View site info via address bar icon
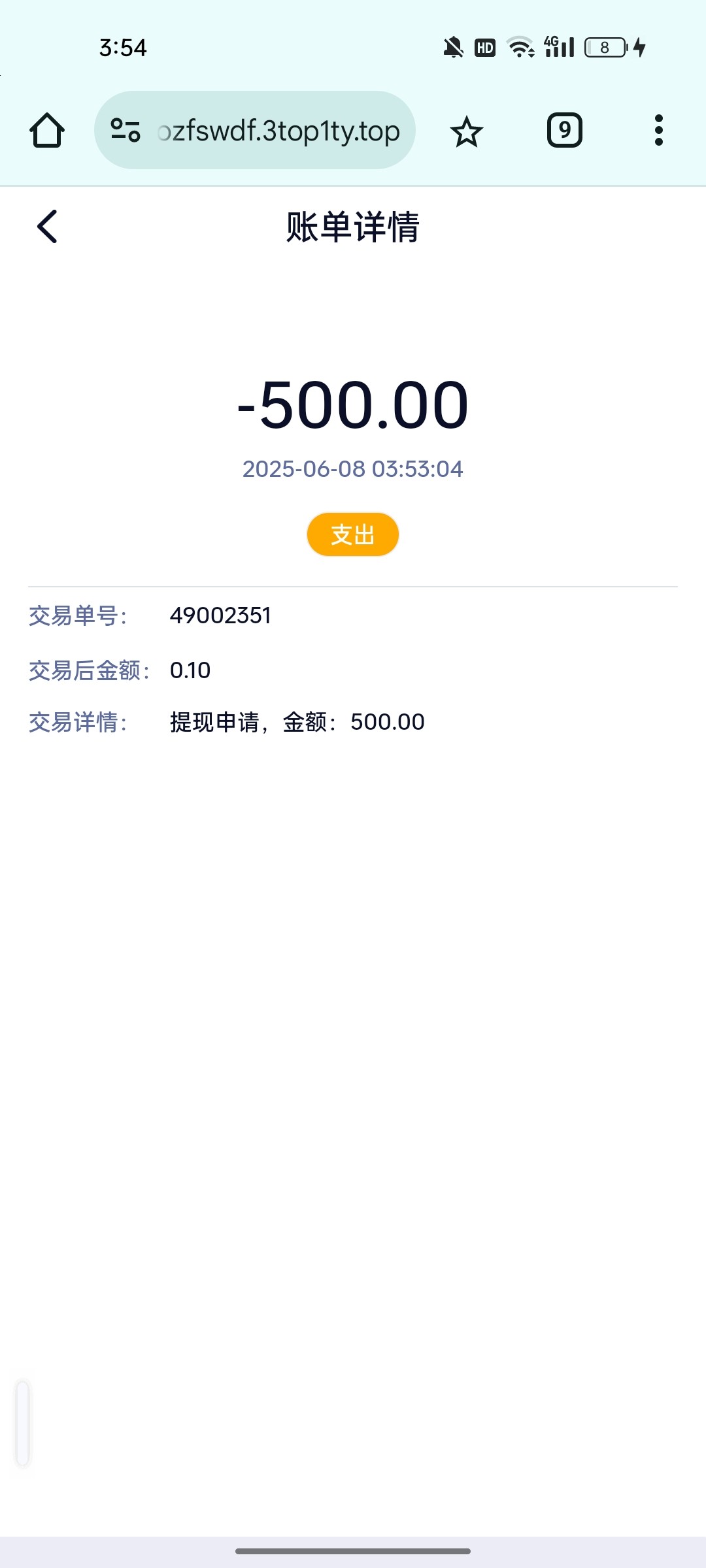Image resolution: width=706 pixels, height=1568 pixels. (x=126, y=131)
